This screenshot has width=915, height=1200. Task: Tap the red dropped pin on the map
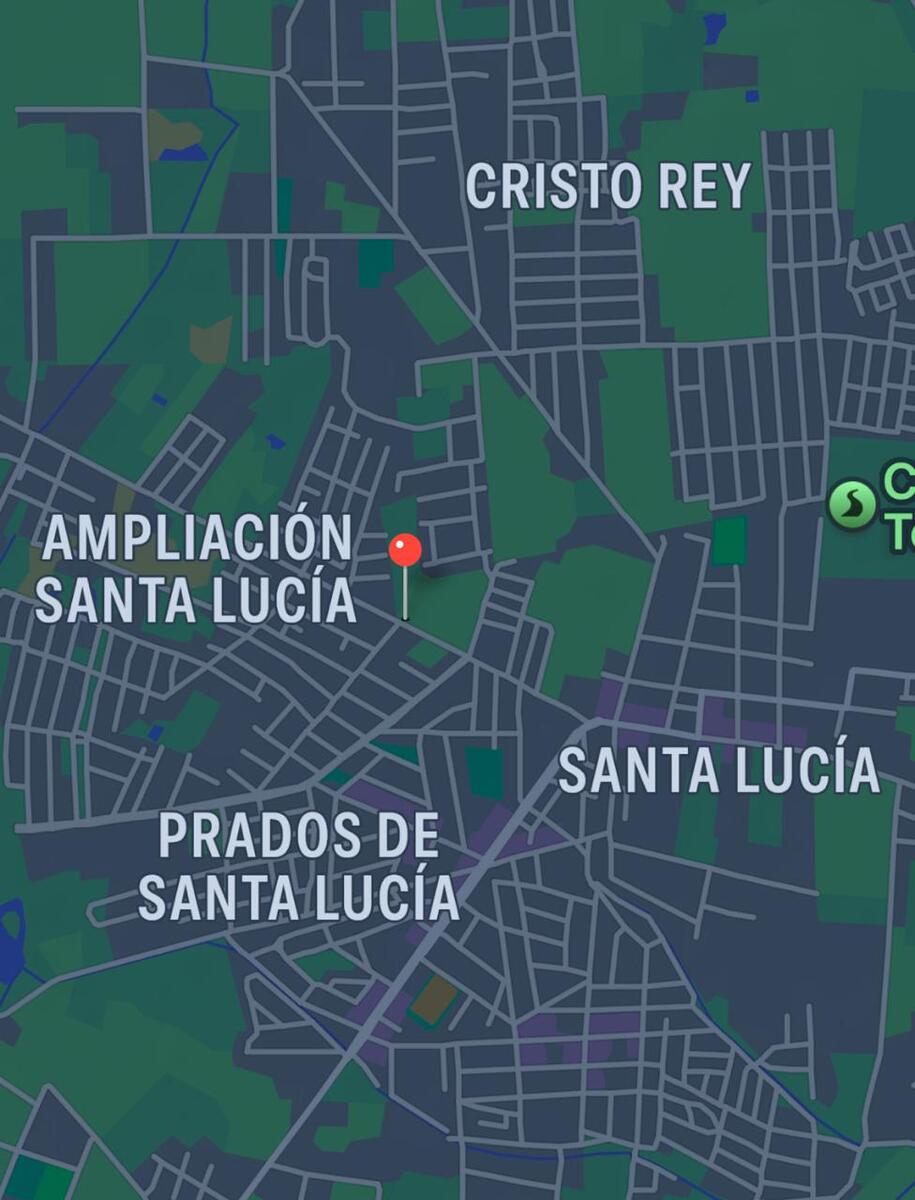[x=405, y=553]
